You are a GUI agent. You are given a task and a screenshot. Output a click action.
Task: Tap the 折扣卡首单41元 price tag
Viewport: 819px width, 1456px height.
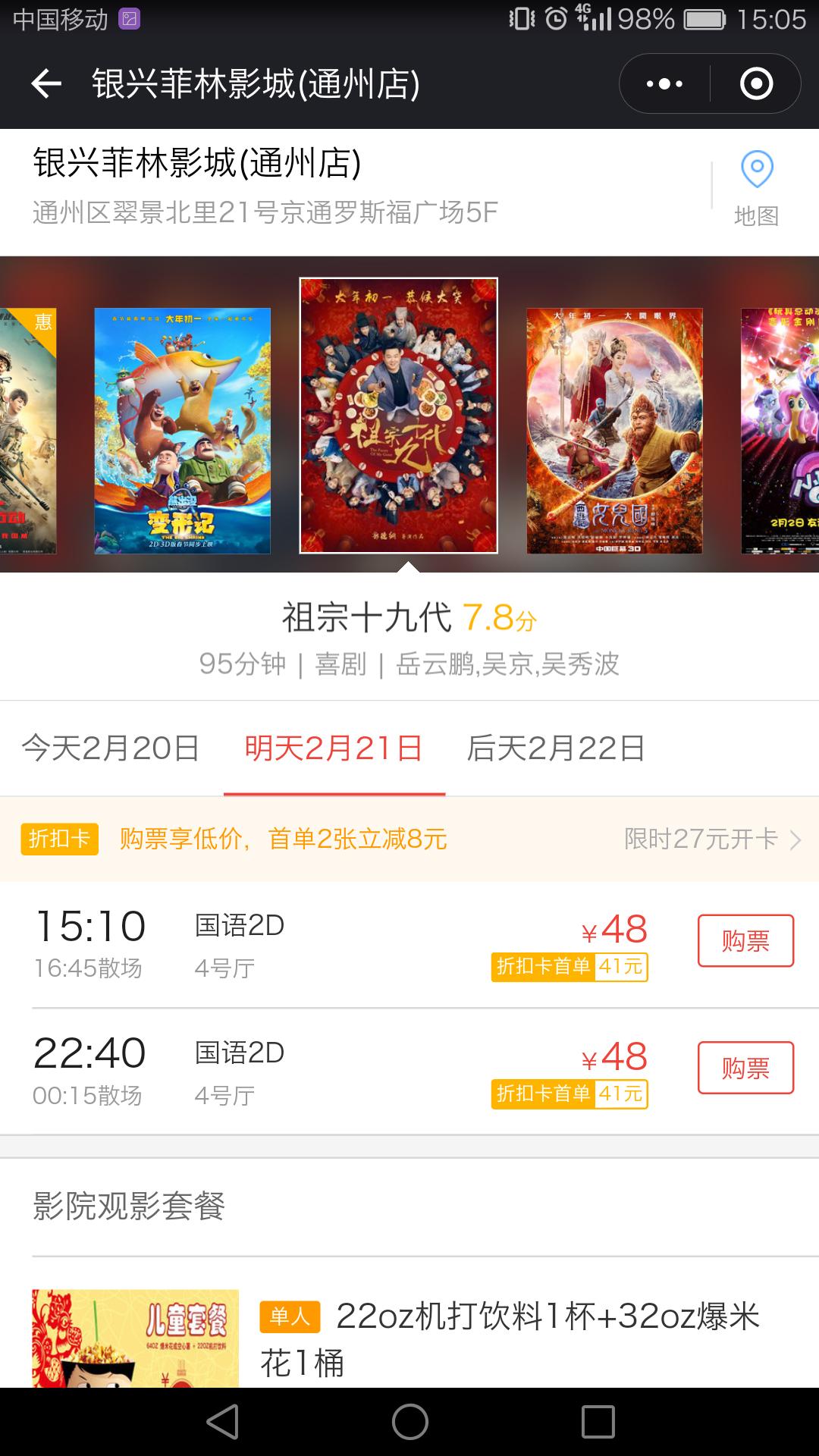tap(569, 967)
